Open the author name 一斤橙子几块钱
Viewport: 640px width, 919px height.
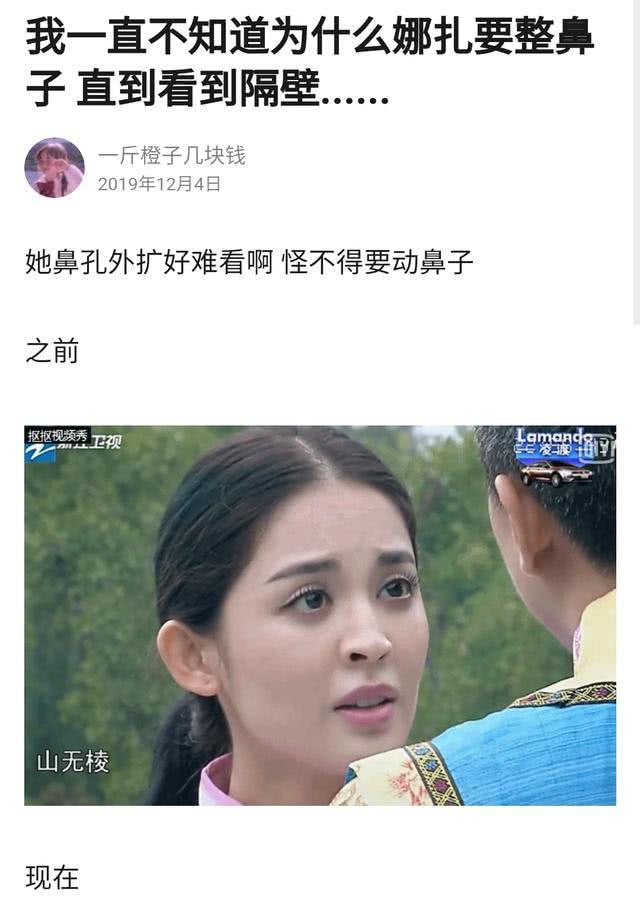coord(171,155)
